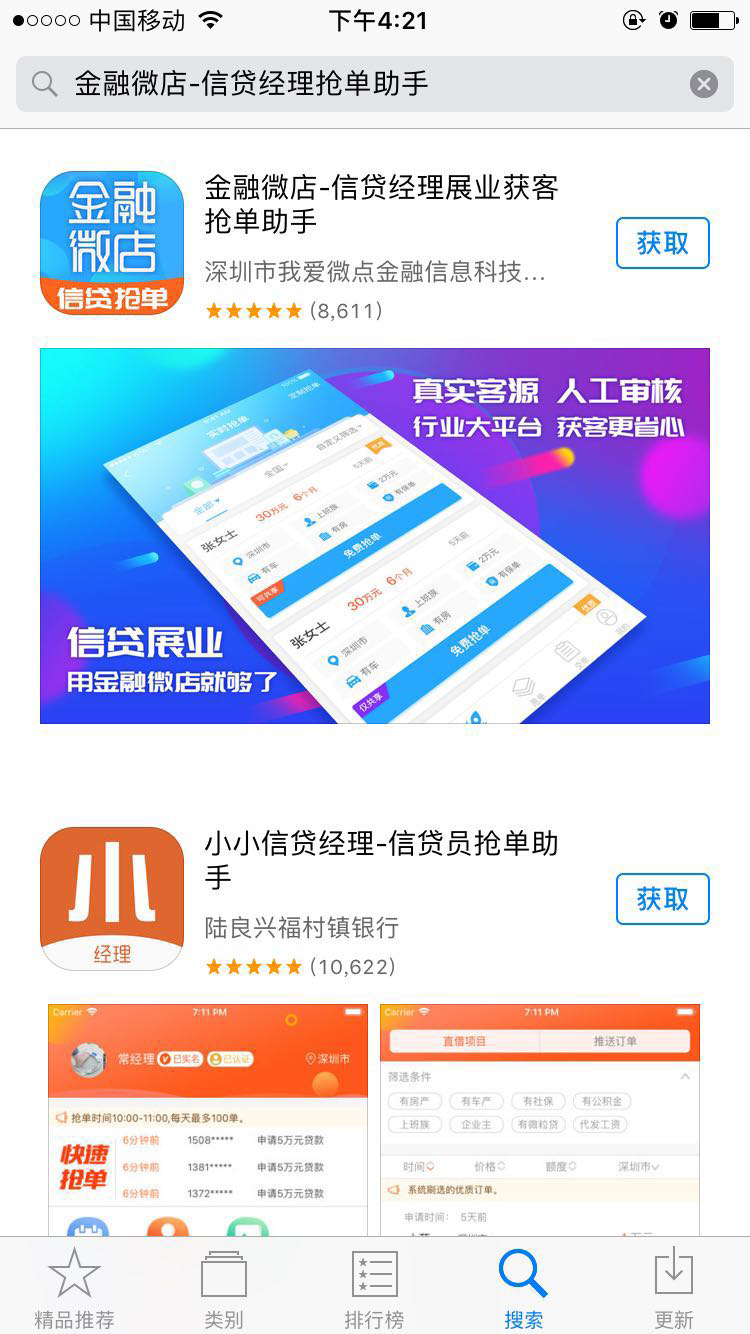Clear the search text
Image resolution: width=750 pixels, height=1334 pixels.
(x=703, y=84)
